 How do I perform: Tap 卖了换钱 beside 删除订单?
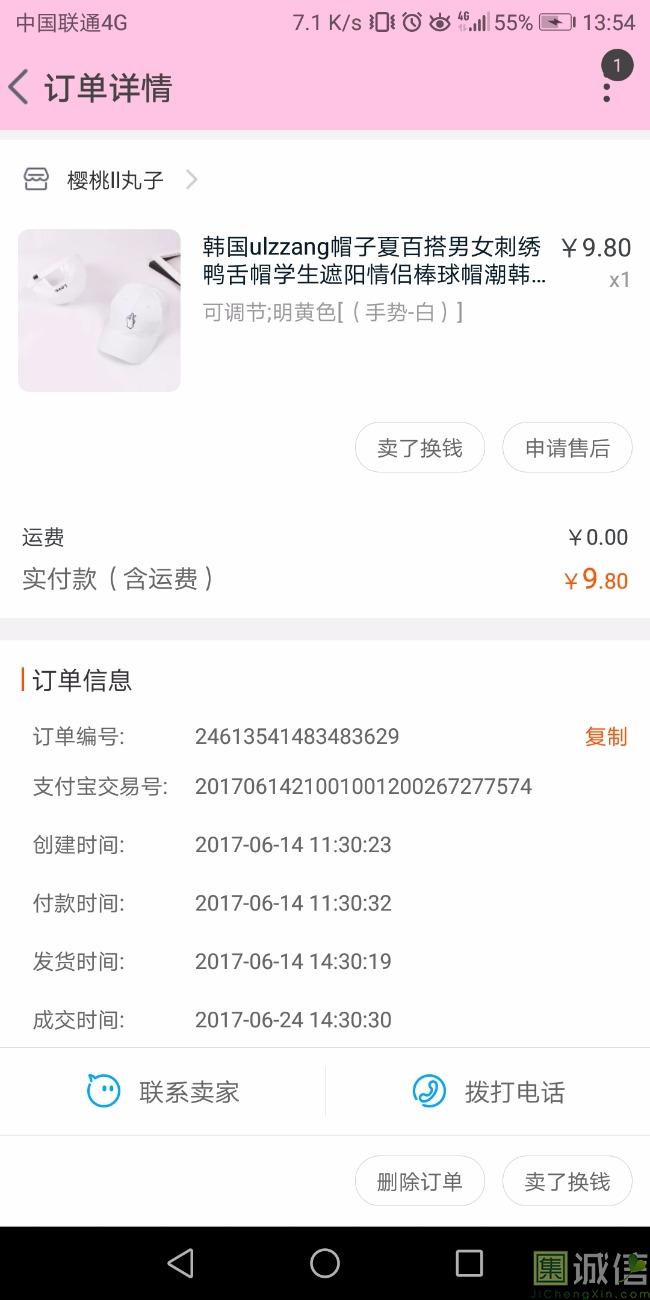[567, 1181]
